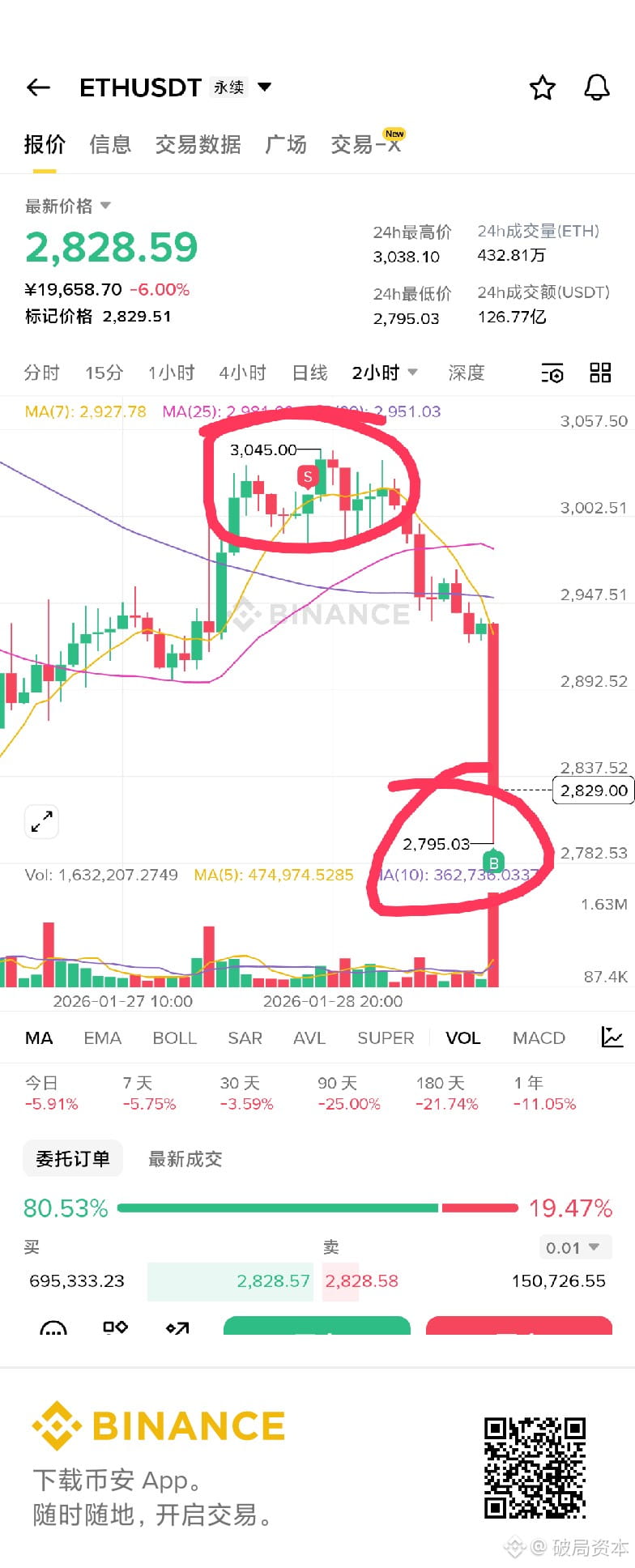Select the 4小时 chart interval
The width and height of the screenshot is (635, 1568).
tap(242, 373)
